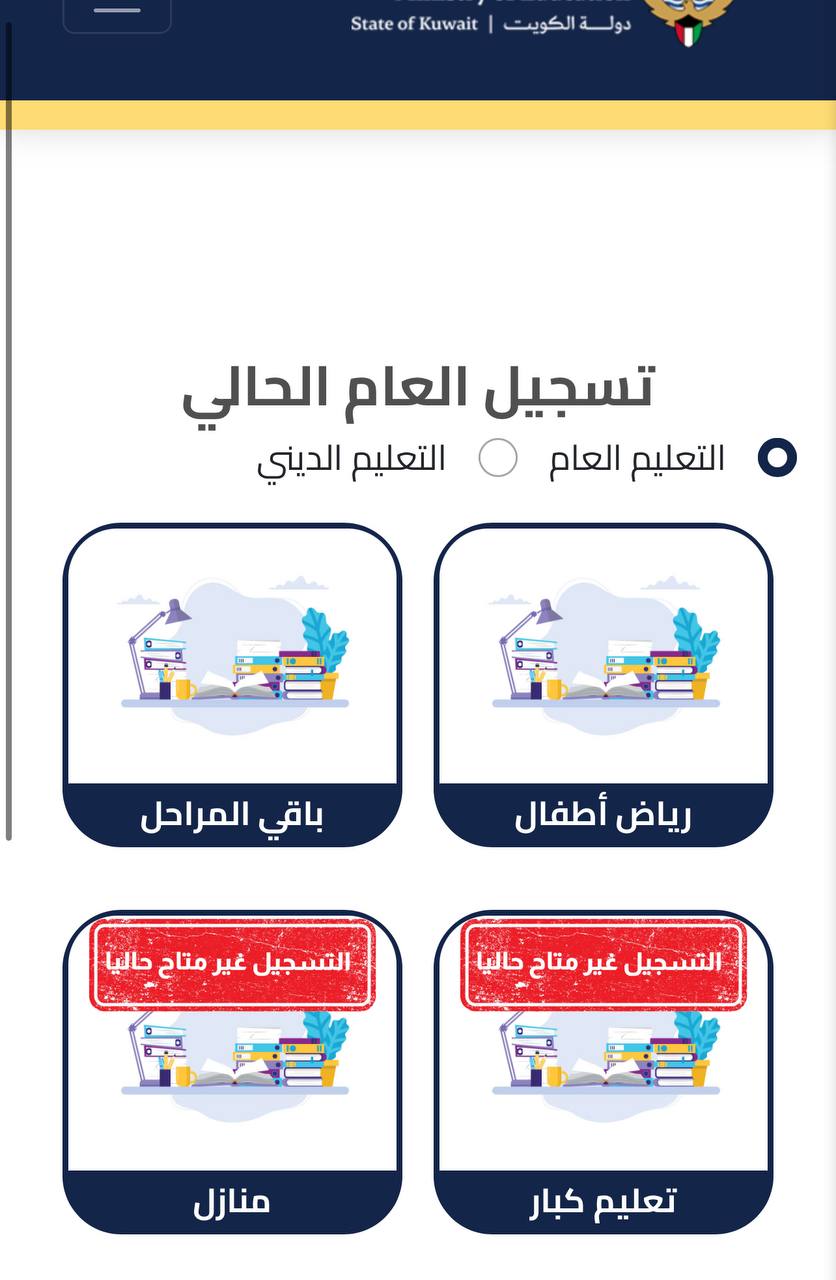The image size is (836, 1280).
Task: Open the باقي المراحل registration card
Action: (232, 685)
